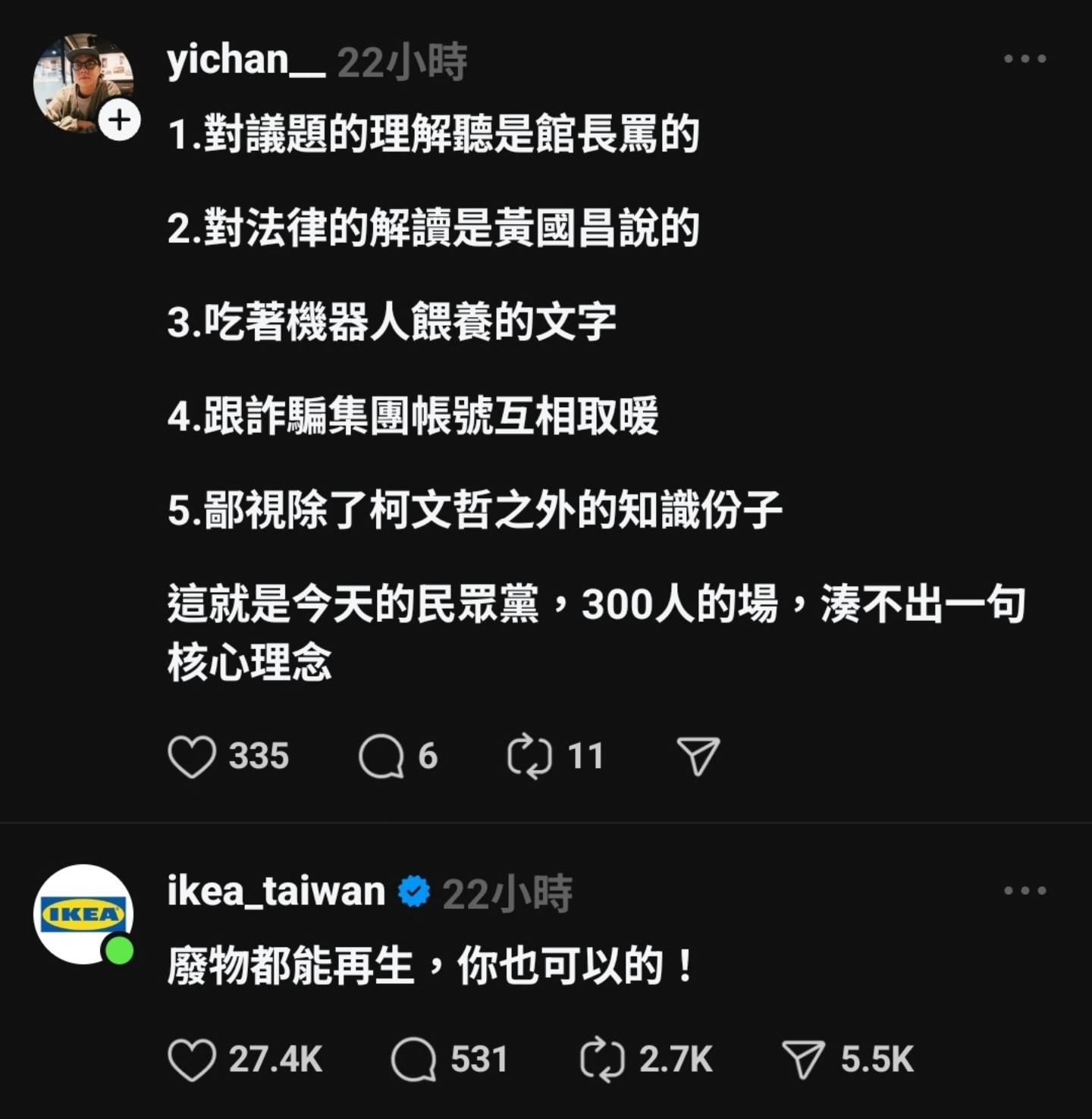This screenshot has width=1092, height=1119.
Task: Open yichan__ profile username
Action: (246, 60)
